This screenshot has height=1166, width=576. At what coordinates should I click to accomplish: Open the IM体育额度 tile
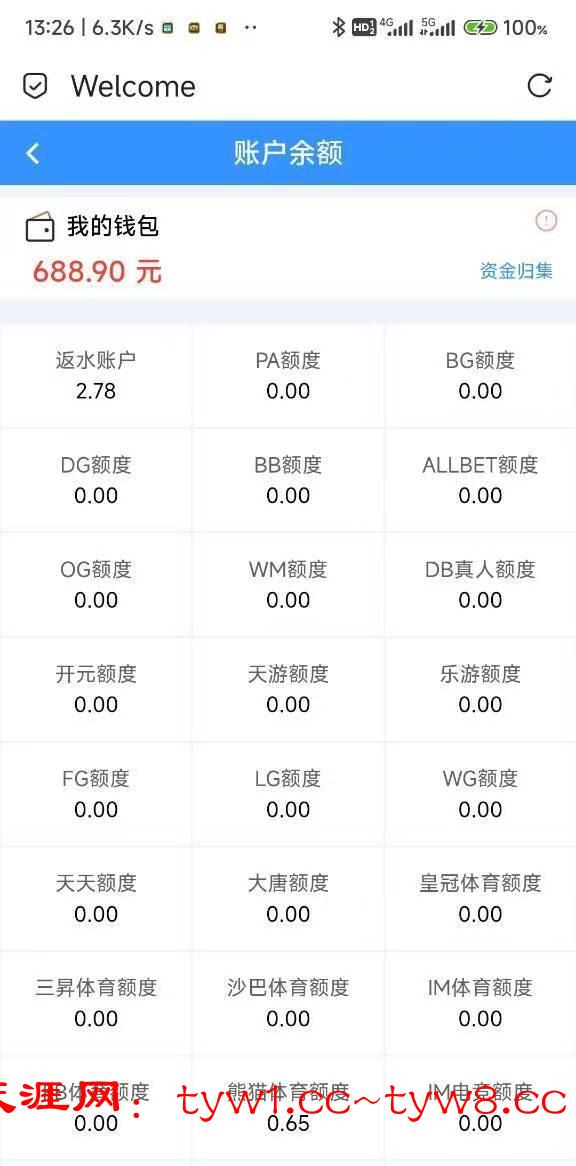pyautogui.click(x=480, y=1004)
